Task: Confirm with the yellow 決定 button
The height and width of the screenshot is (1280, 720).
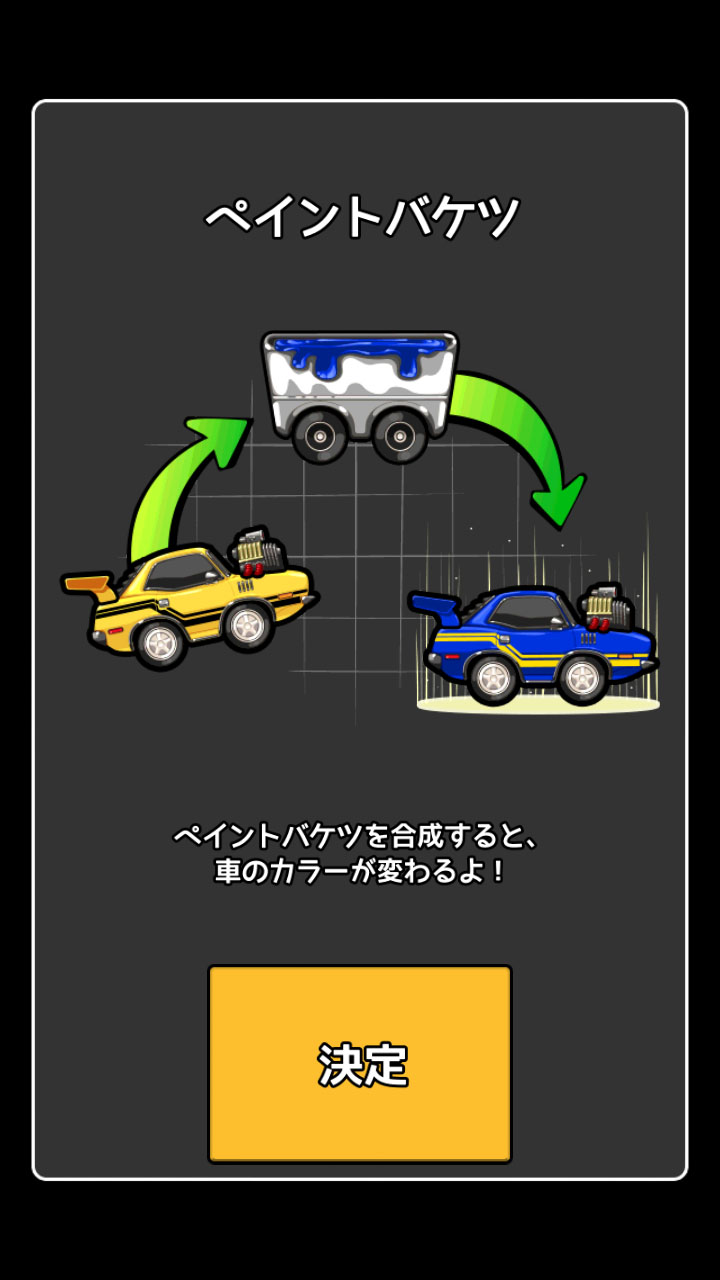Action: point(360,1064)
